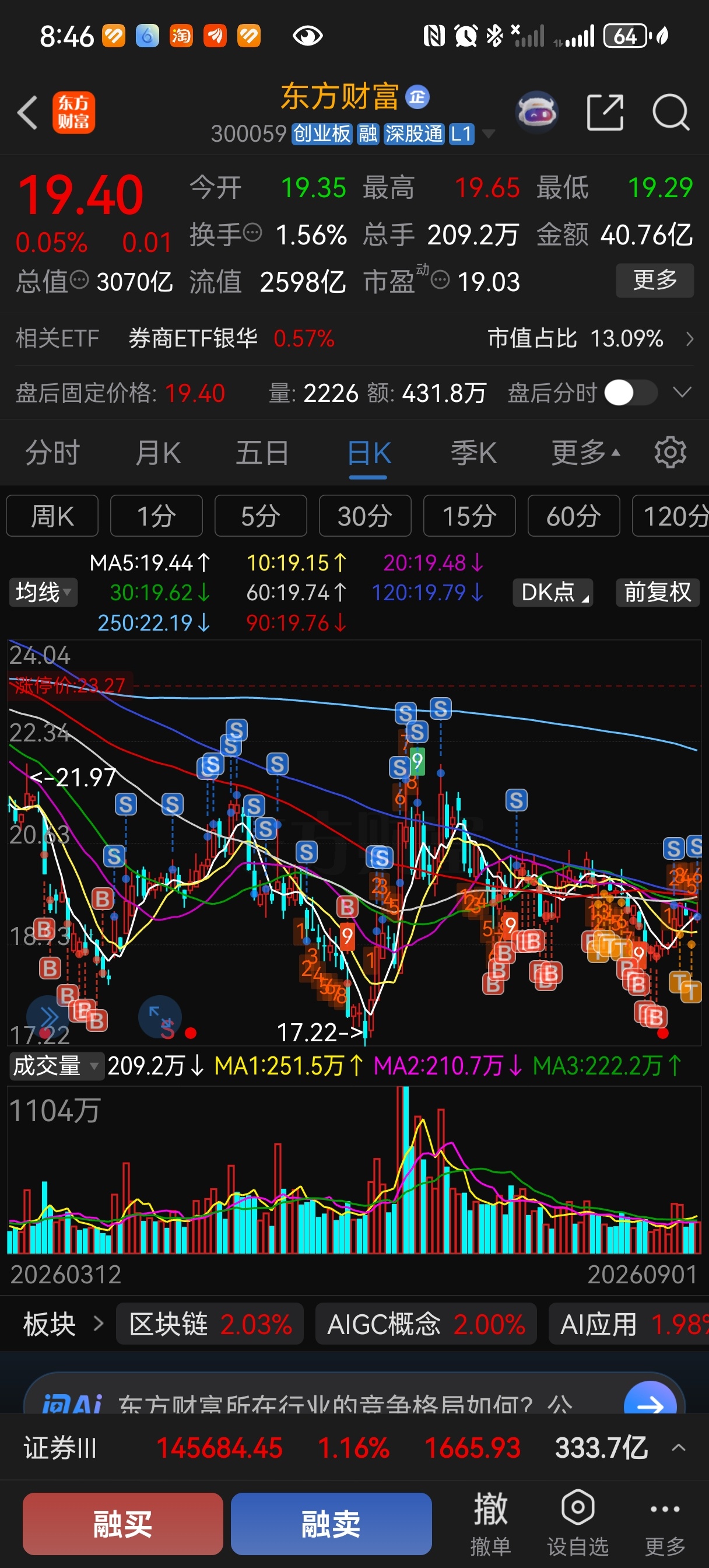
Task: Share this stock page
Action: 605,113
